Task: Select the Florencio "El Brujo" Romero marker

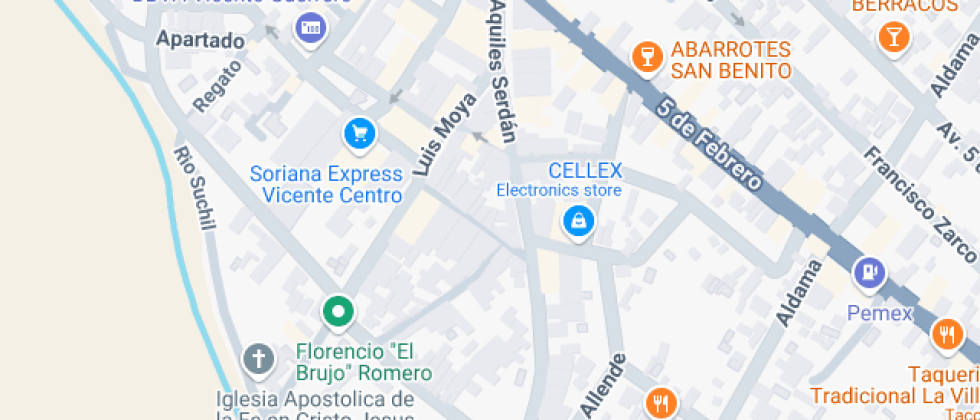Action: click(x=338, y=312)
